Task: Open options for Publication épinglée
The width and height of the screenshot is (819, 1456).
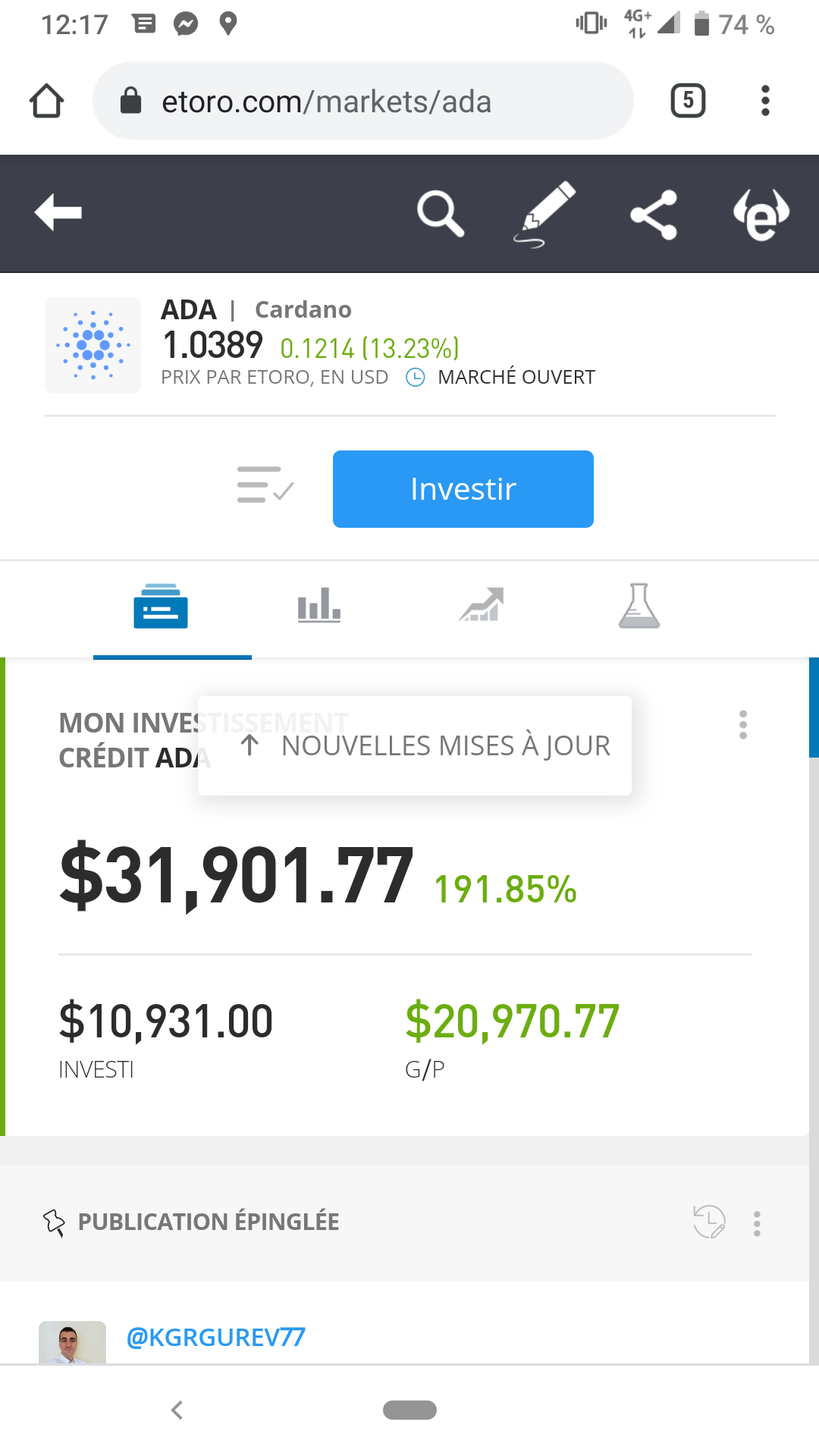Action: click(x=757, y=1223)
